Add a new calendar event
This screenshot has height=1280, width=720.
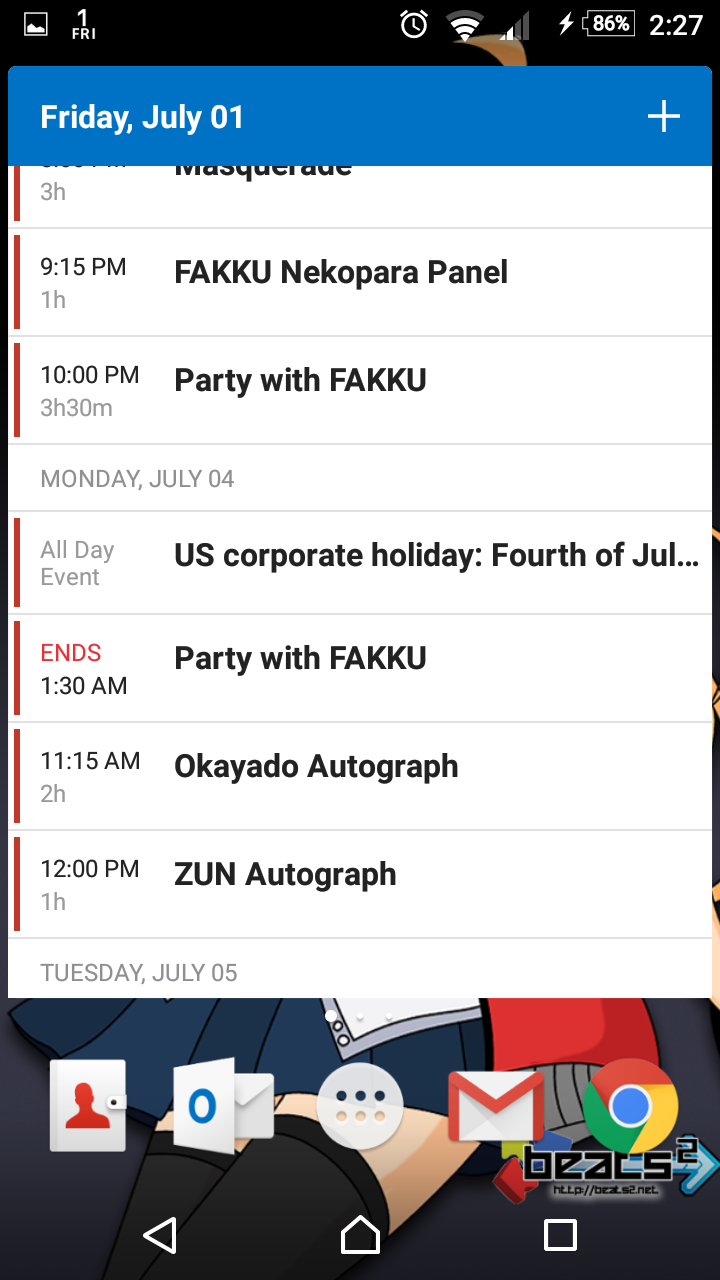[663, 117]
